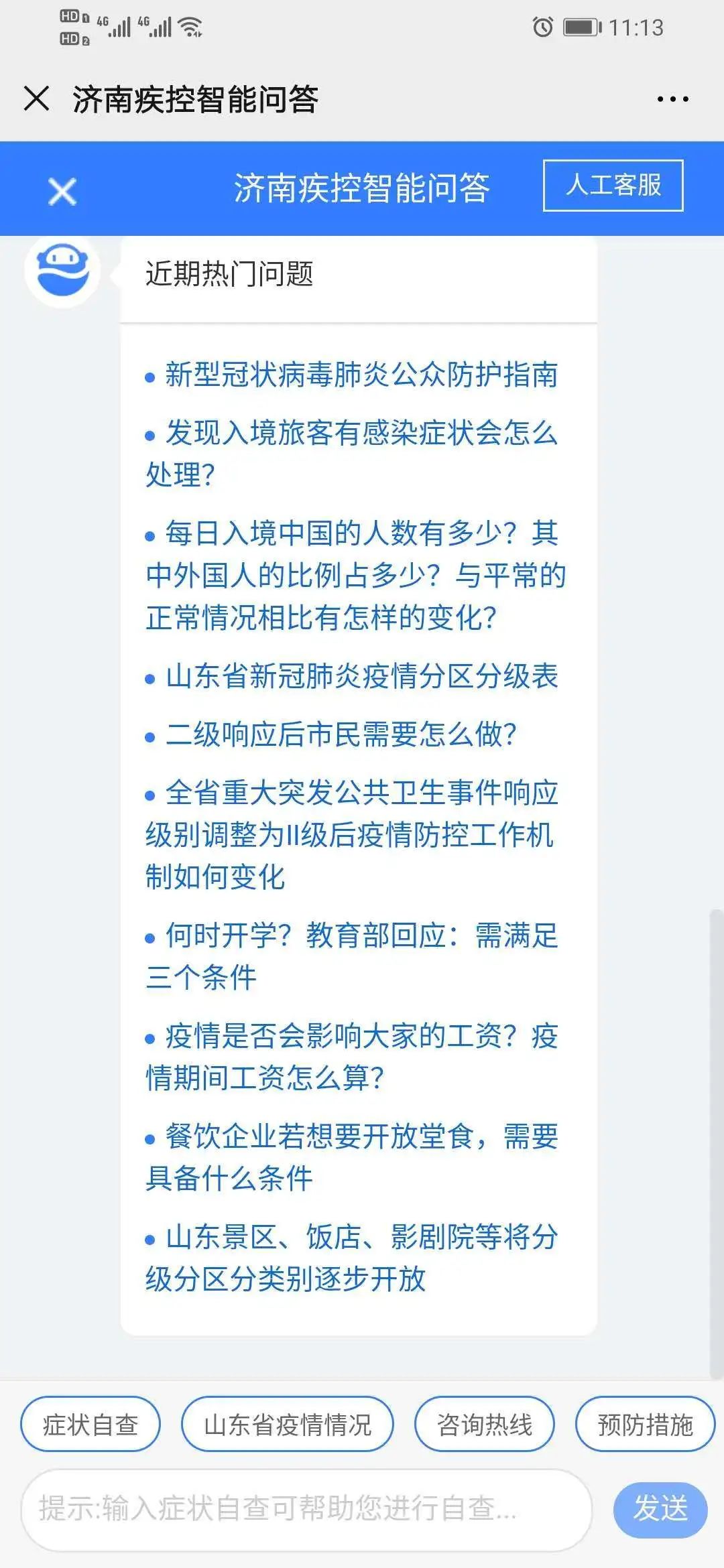Dismiss the chat using the blue header X

(62, 192)
